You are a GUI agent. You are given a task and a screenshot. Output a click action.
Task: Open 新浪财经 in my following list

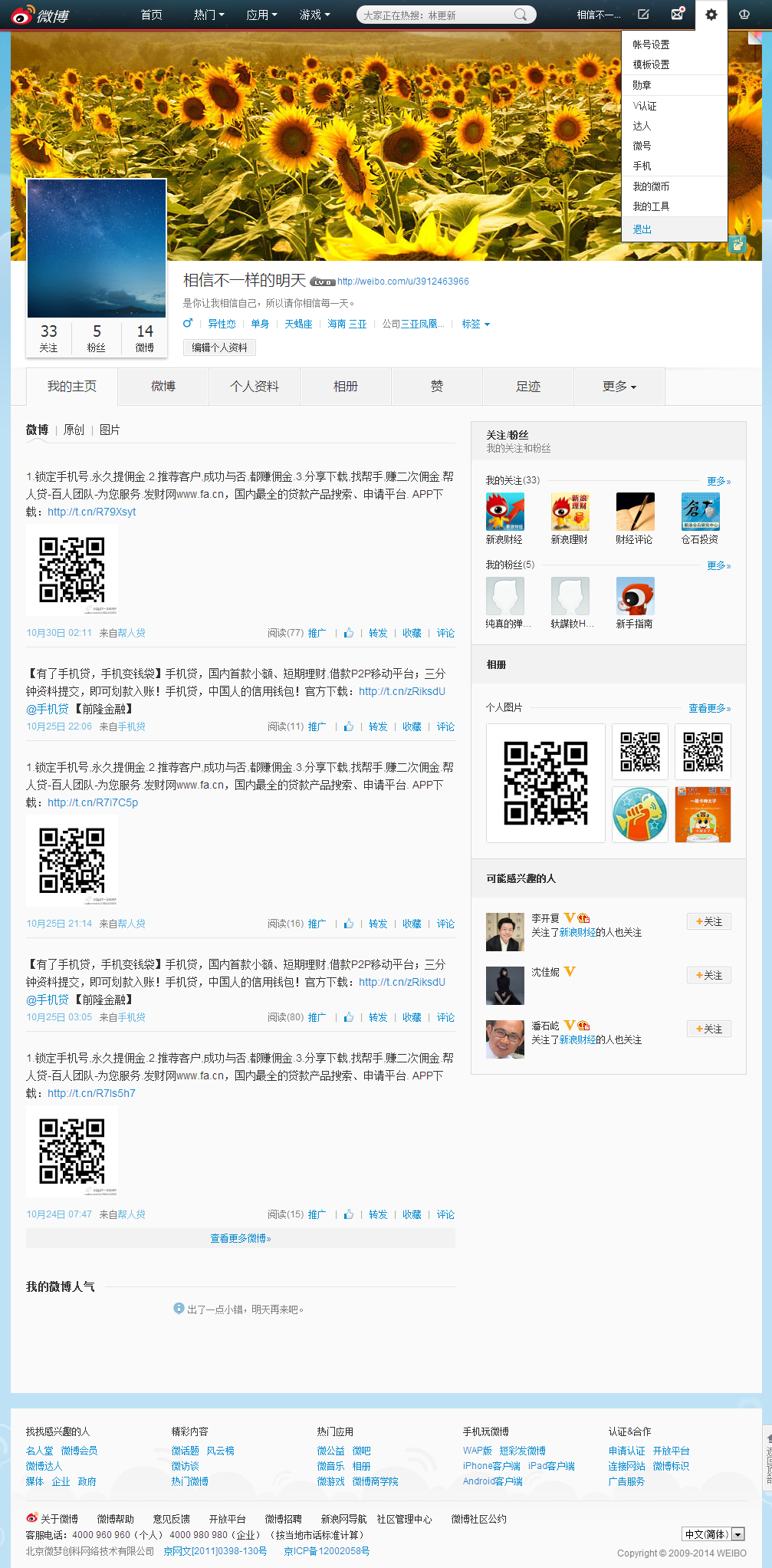click(x=504, y=512)
